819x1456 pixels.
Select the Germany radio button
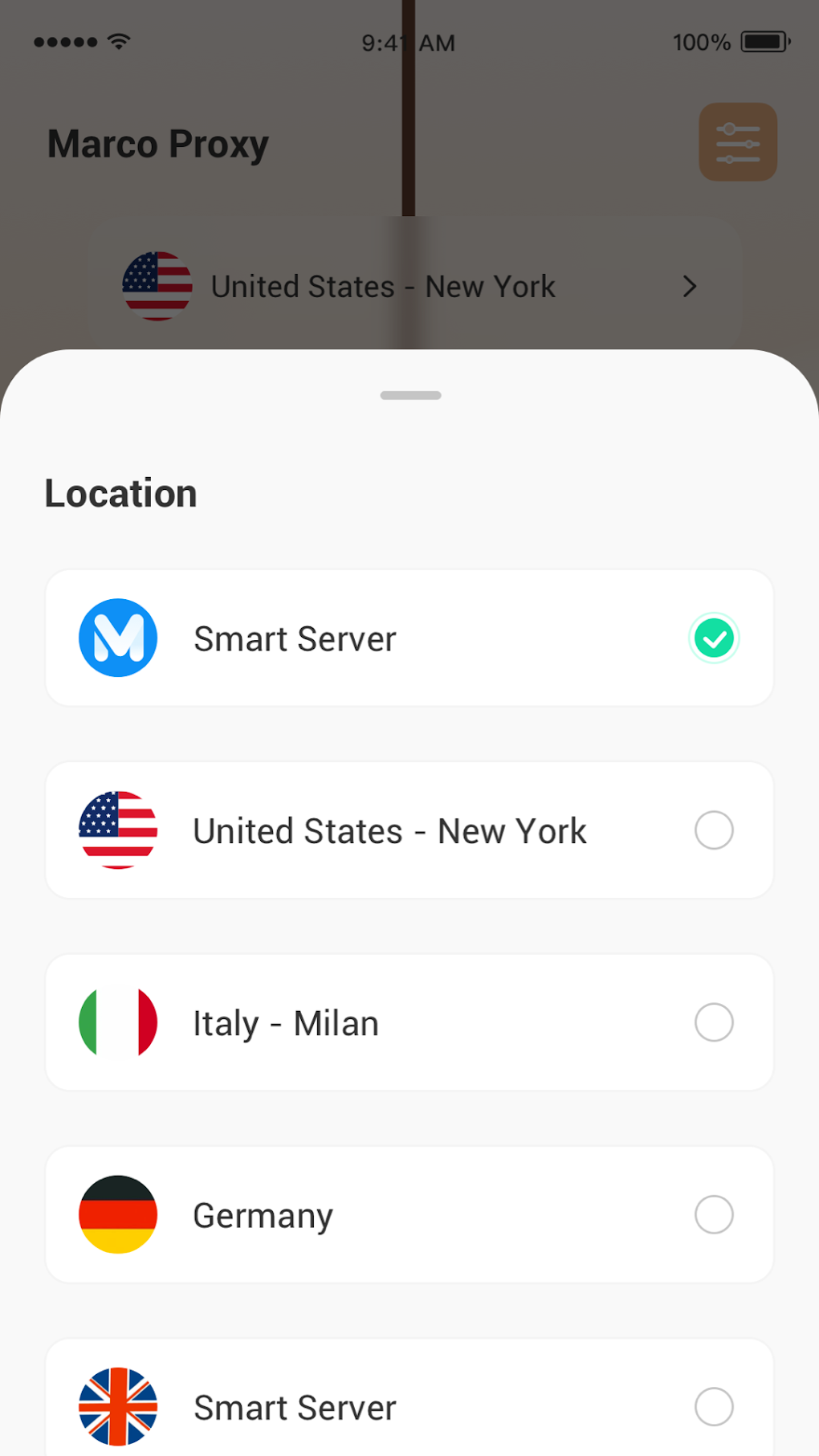(713, 1215)
